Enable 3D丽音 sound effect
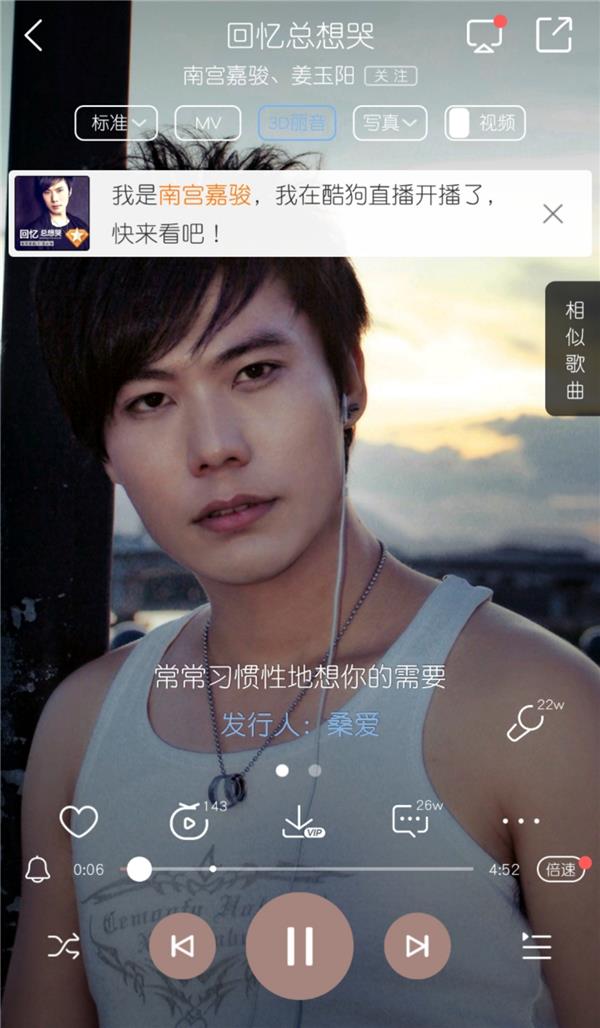This screenshot has height=1028, width=600. [296, 123]
